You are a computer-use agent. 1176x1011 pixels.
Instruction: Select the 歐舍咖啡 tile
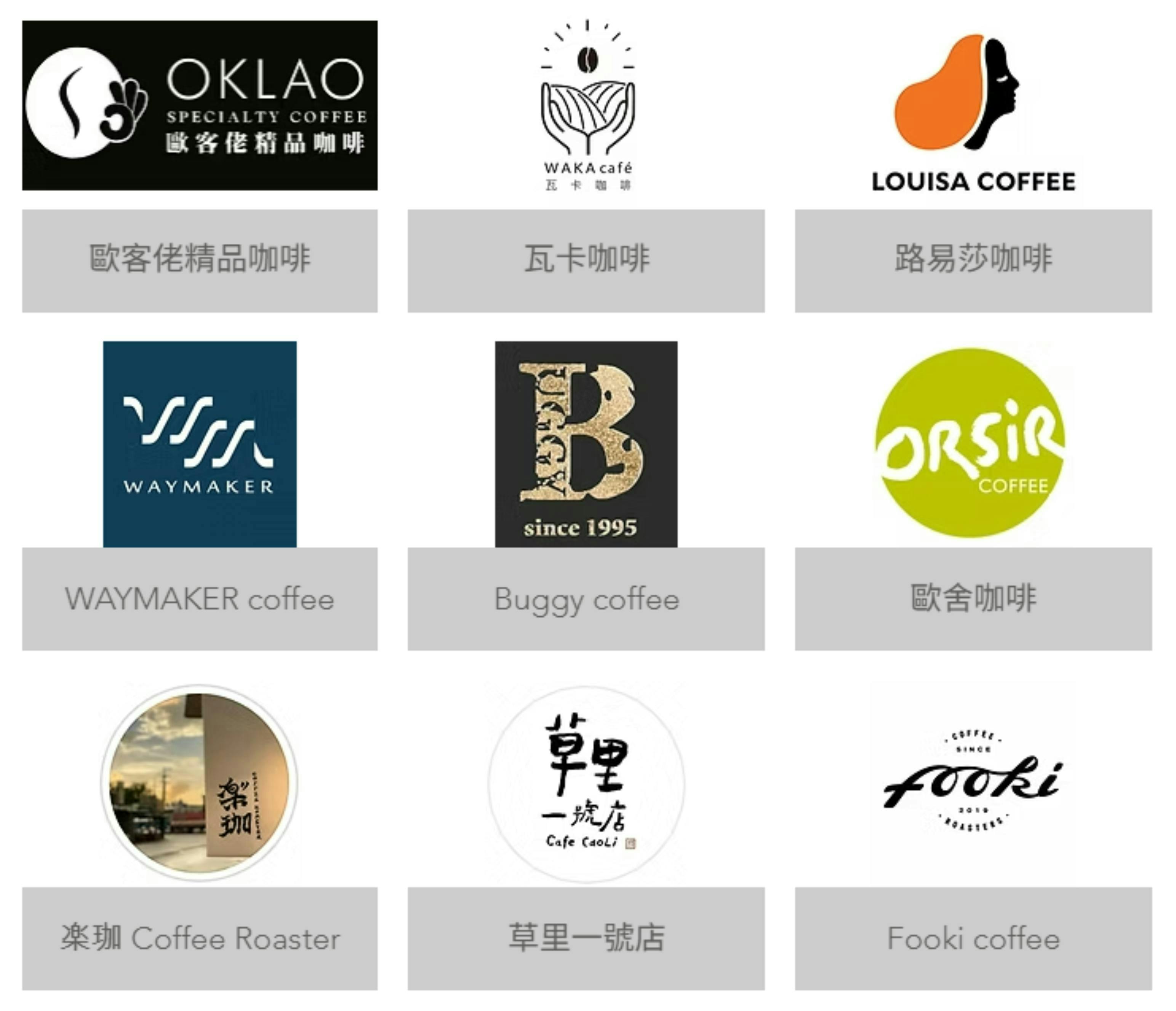click(x=973, y=496)
